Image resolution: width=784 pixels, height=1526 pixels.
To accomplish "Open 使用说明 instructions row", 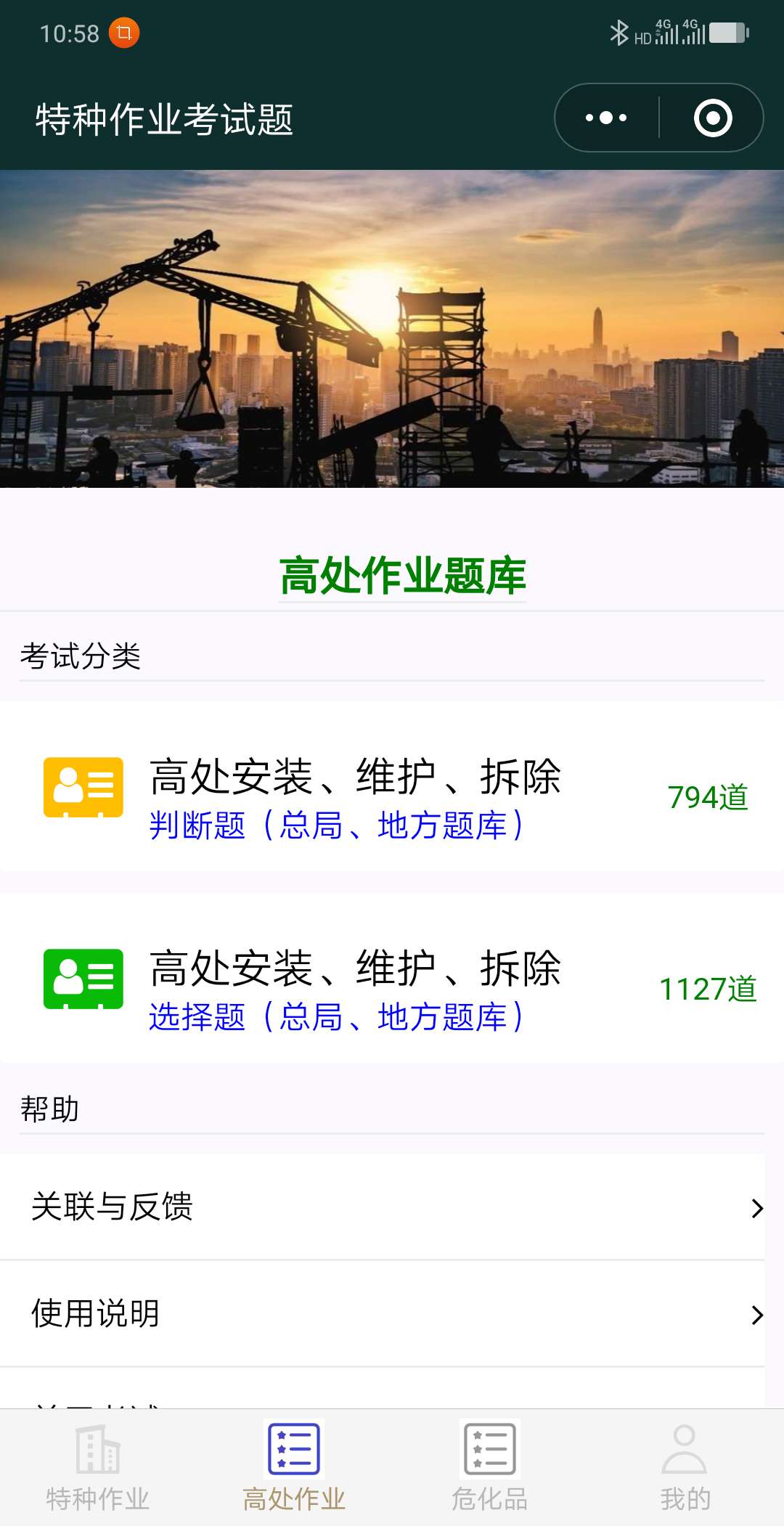I will coord(383,1314).
